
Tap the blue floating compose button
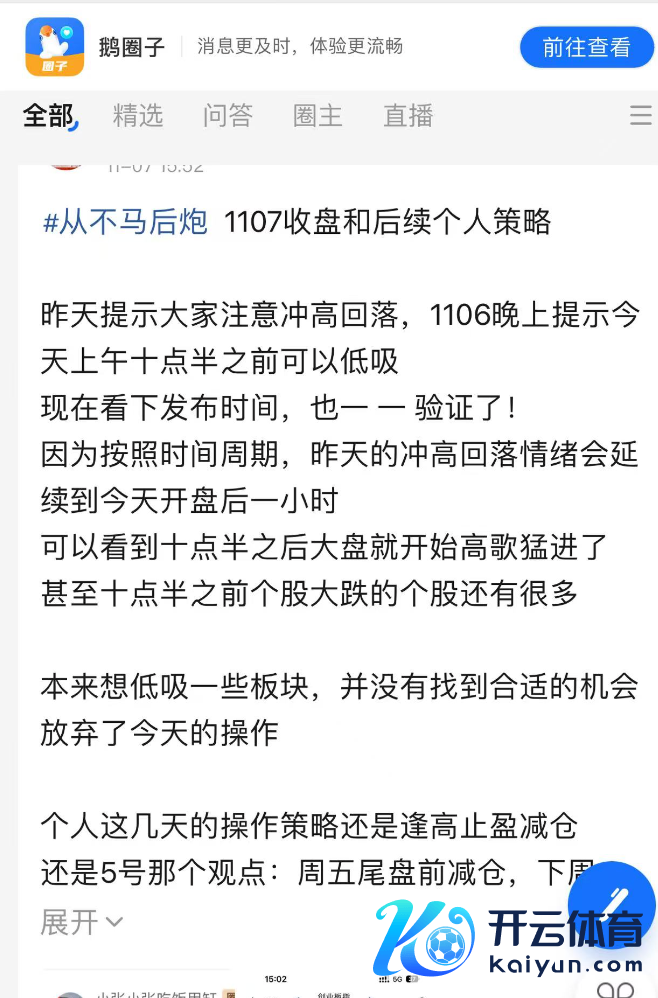click(618, 897)
